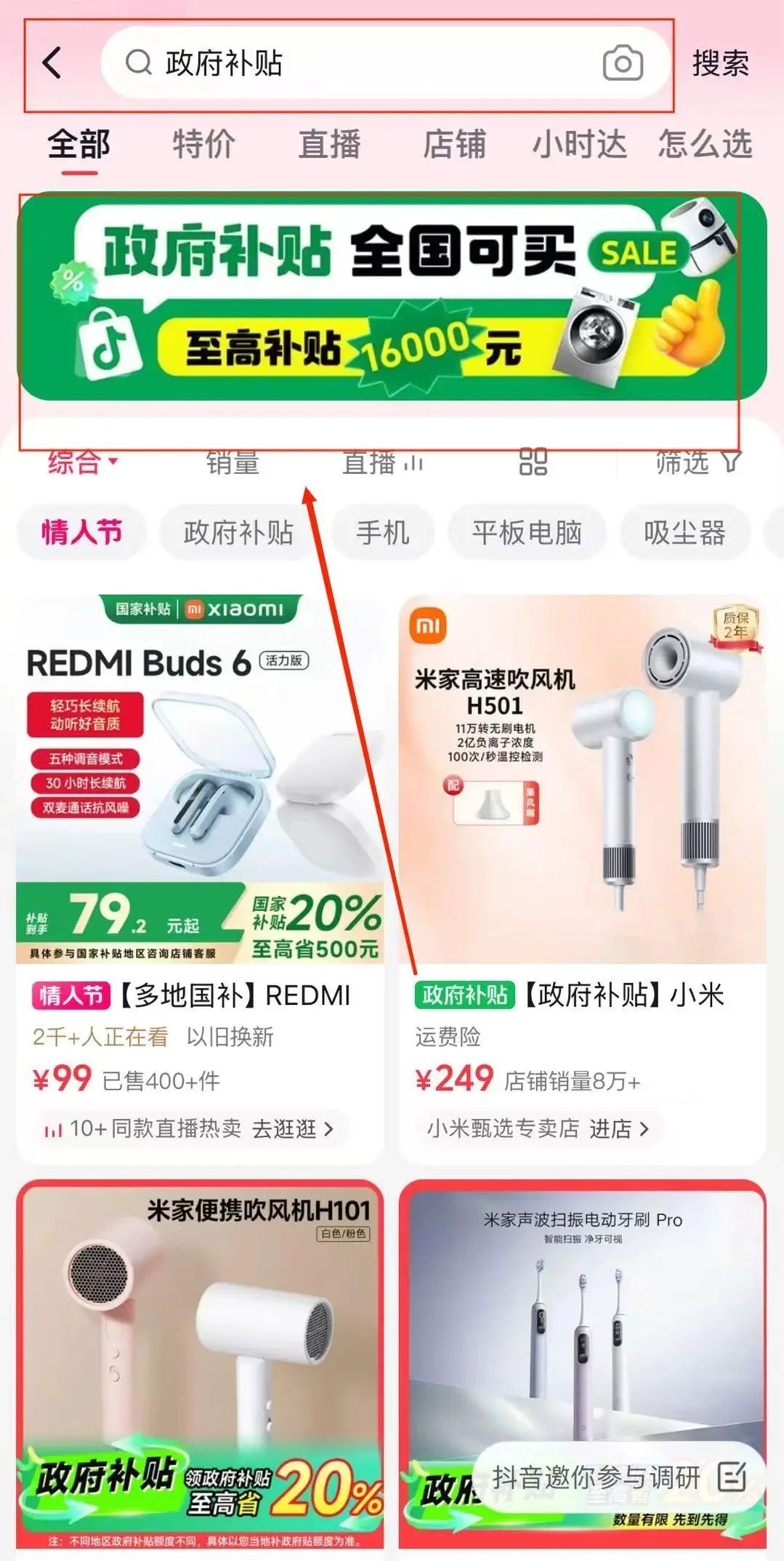Select the 平板电脑 chip
784x1561 pixels.
coord(527,532)
